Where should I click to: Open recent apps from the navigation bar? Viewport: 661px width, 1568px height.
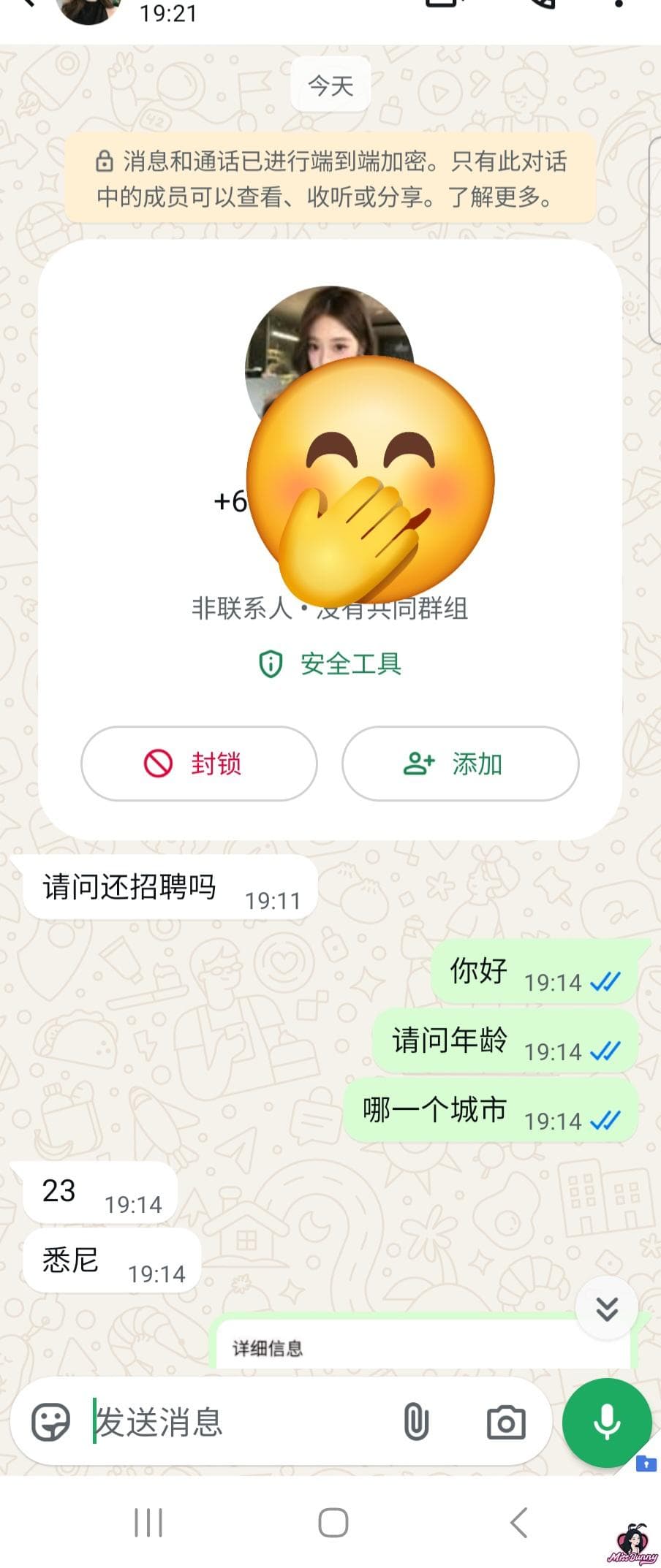(148, 1523)
